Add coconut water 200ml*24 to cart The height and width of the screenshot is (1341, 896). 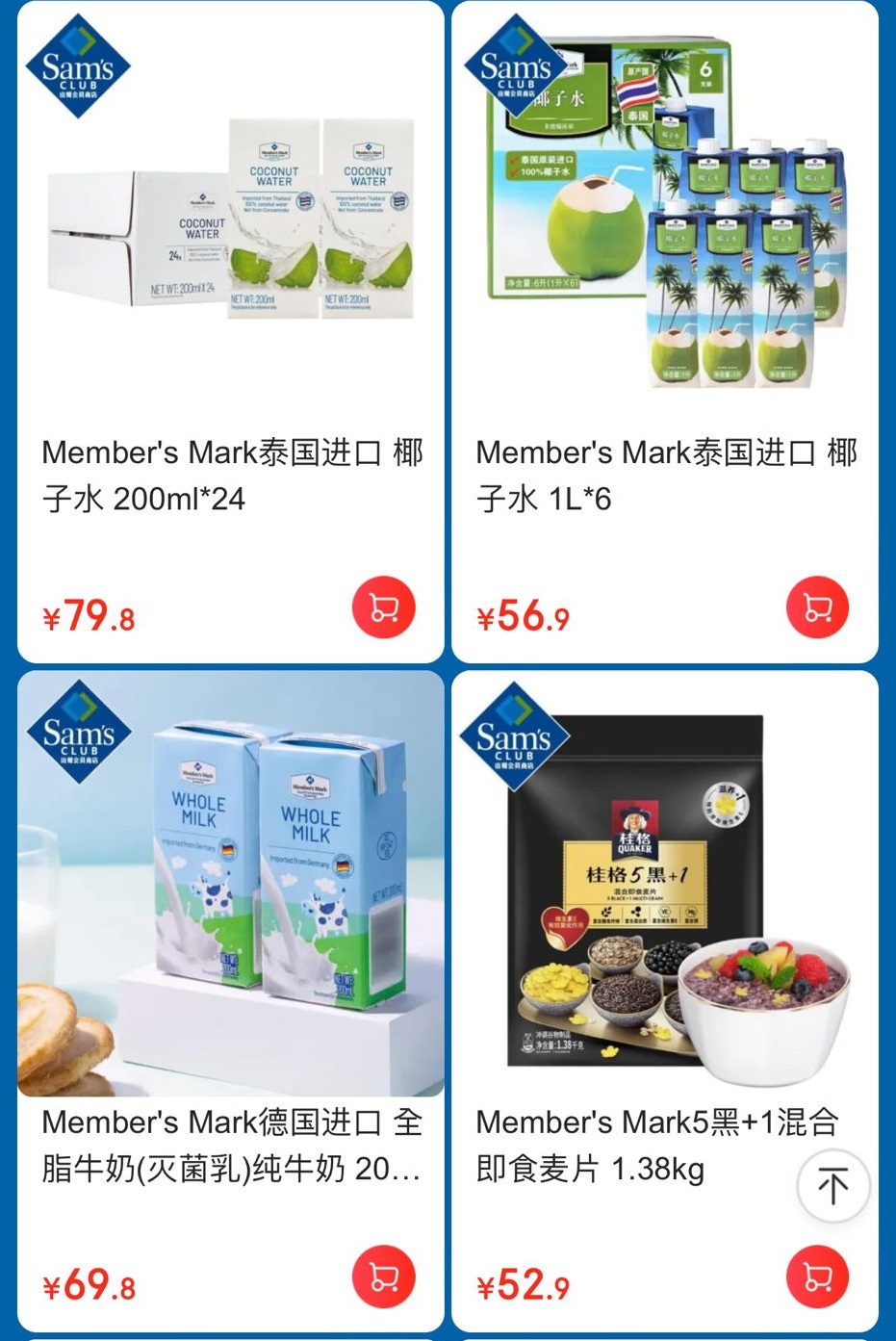383,607
